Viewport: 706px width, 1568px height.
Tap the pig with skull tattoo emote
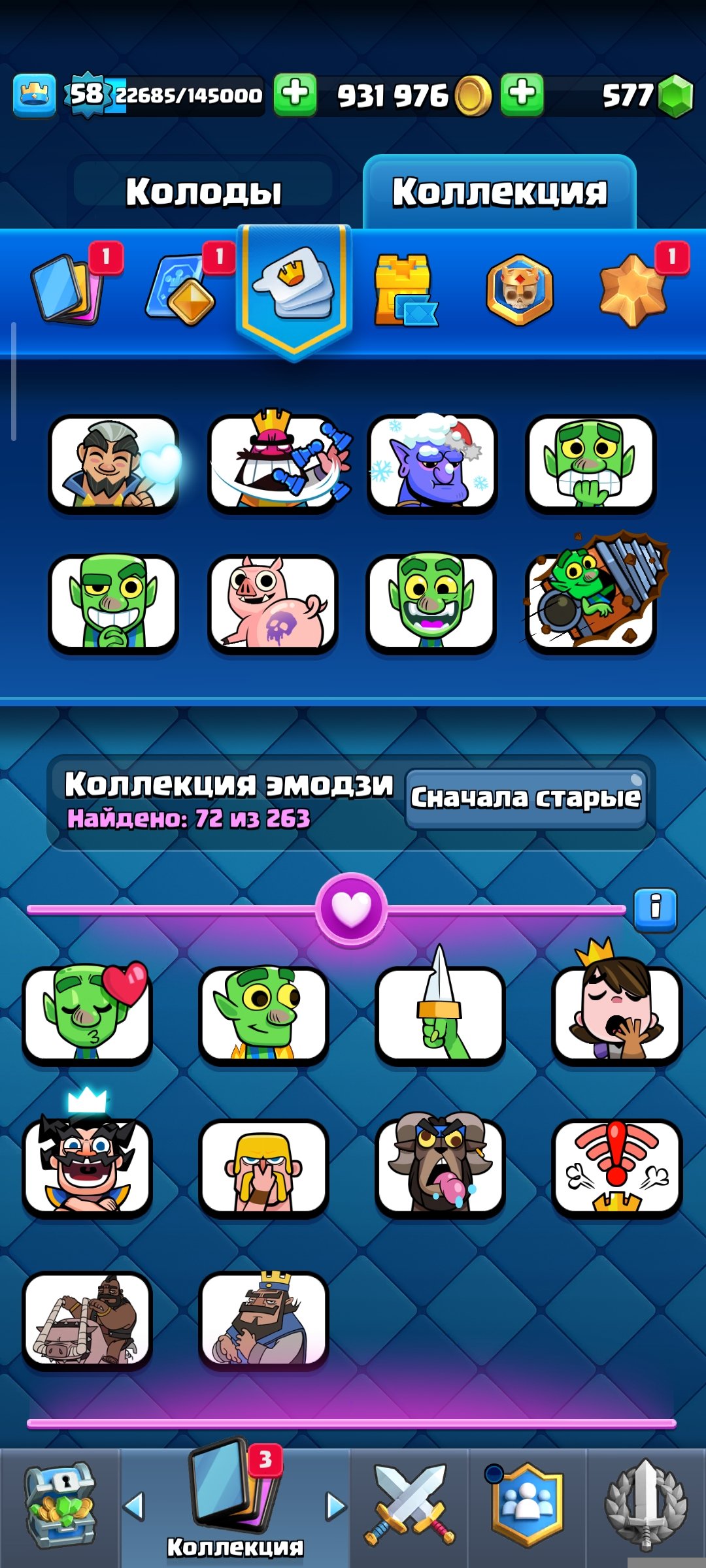point(273,603)
